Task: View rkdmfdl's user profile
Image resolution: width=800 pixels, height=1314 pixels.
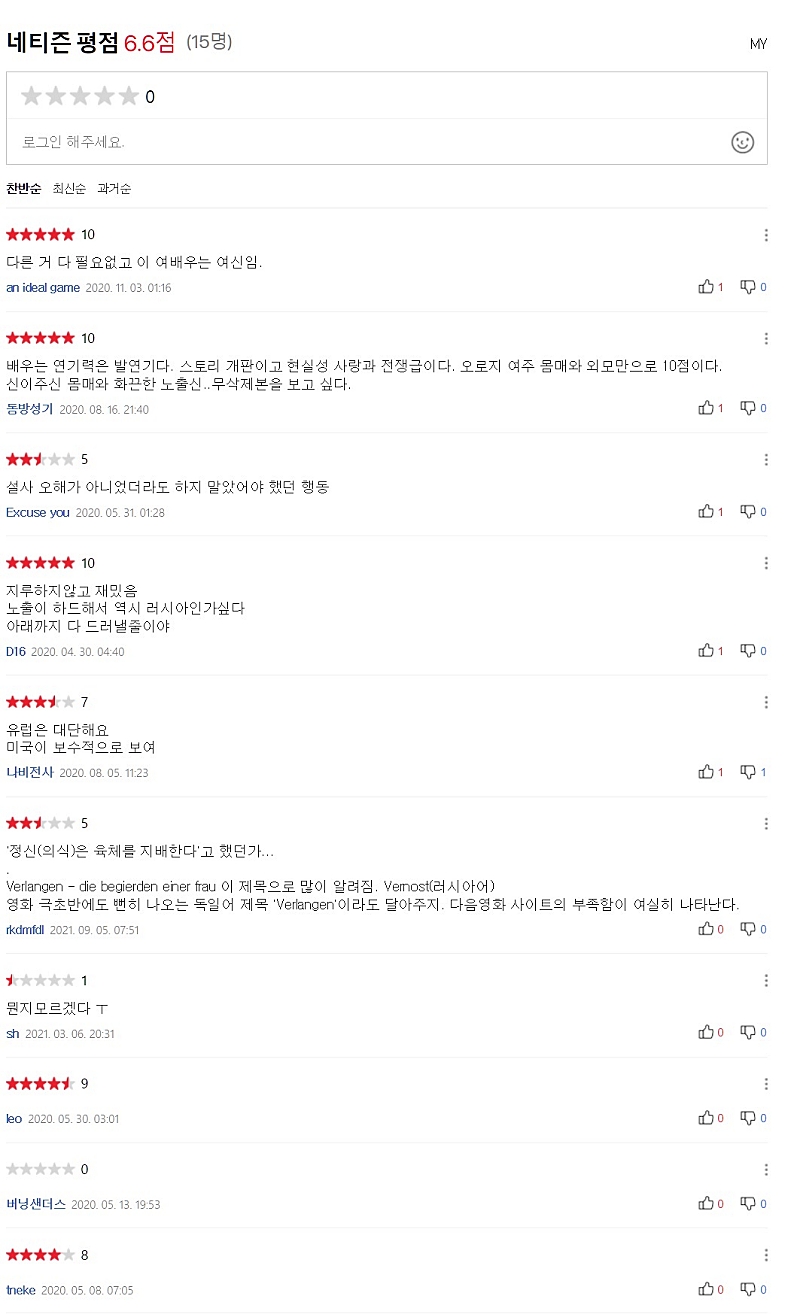Action: click(x=25, y=929)
